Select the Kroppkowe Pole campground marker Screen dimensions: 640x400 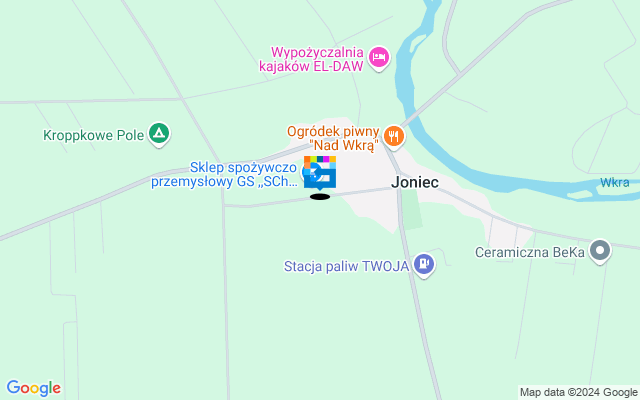tap(158, 132)
